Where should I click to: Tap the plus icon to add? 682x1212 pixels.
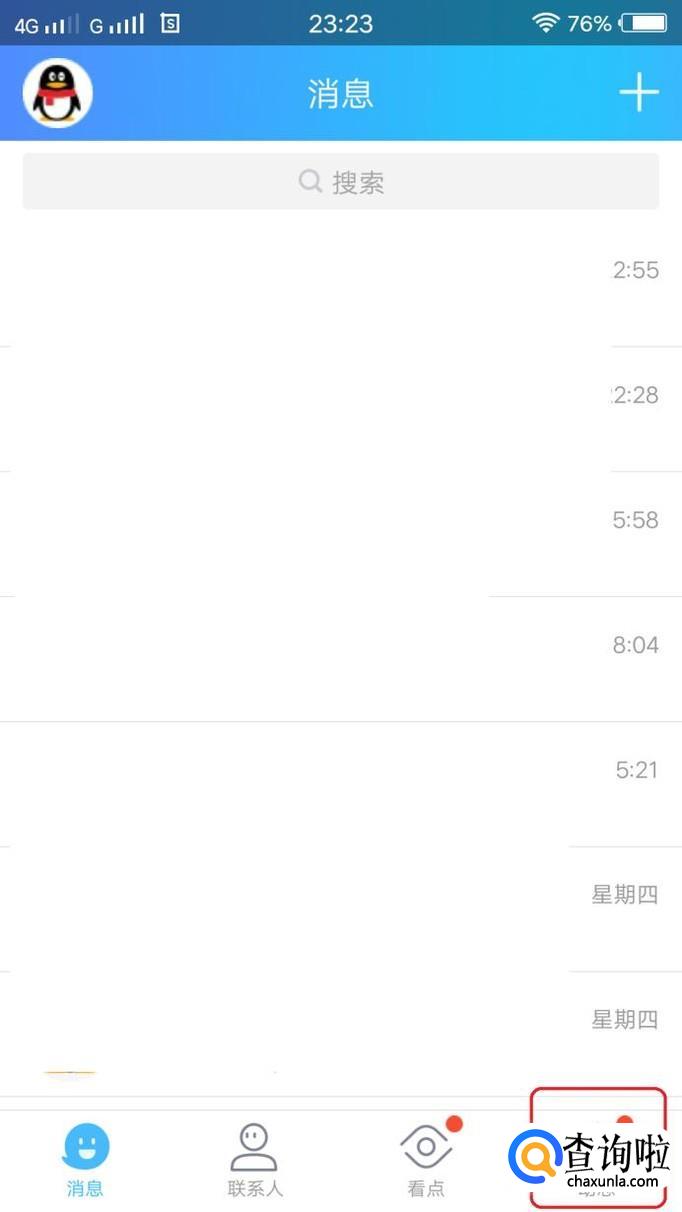click(638, 93)
